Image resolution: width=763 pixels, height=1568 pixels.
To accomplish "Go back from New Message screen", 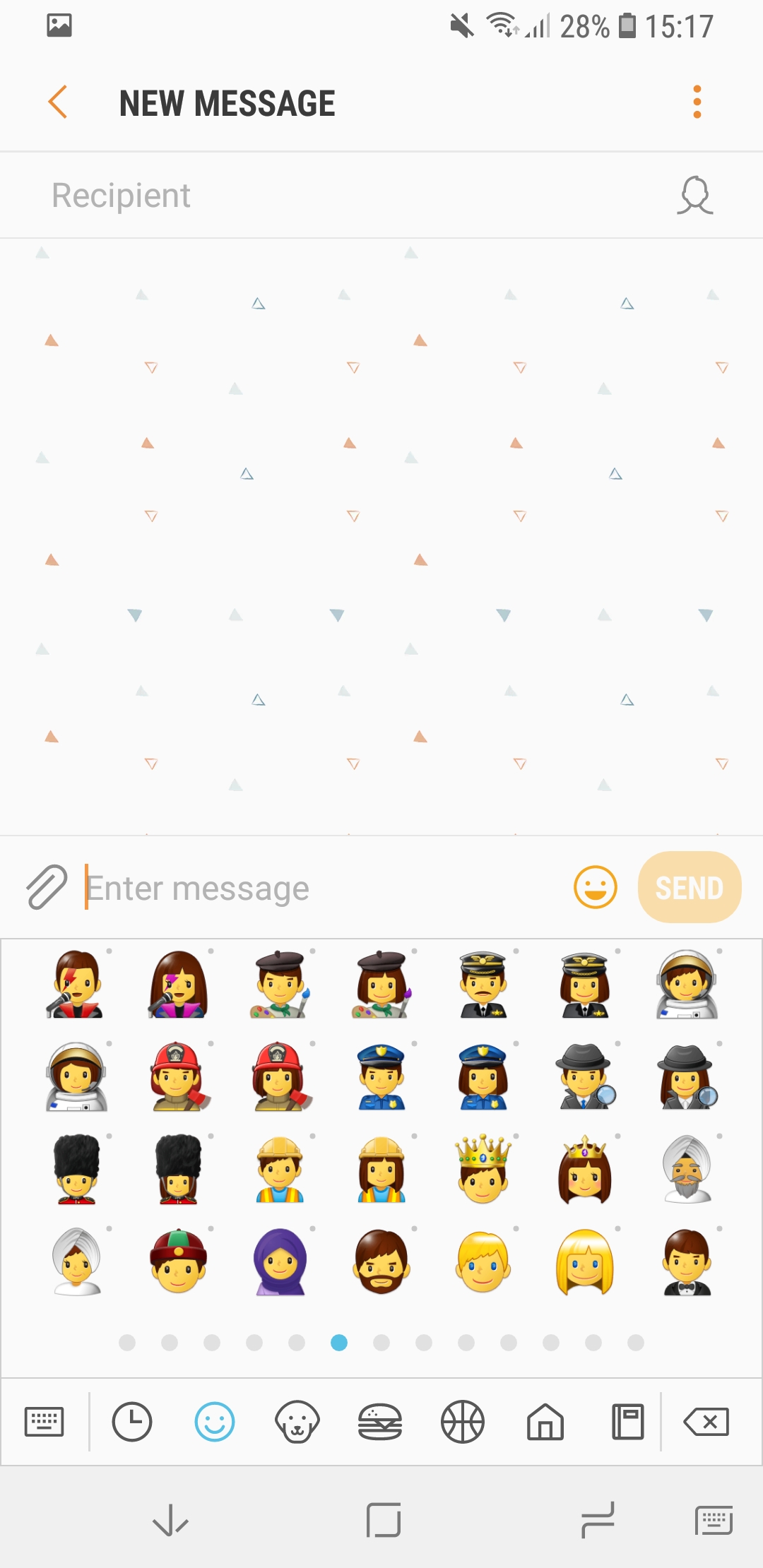I will [x=58, y=102].
